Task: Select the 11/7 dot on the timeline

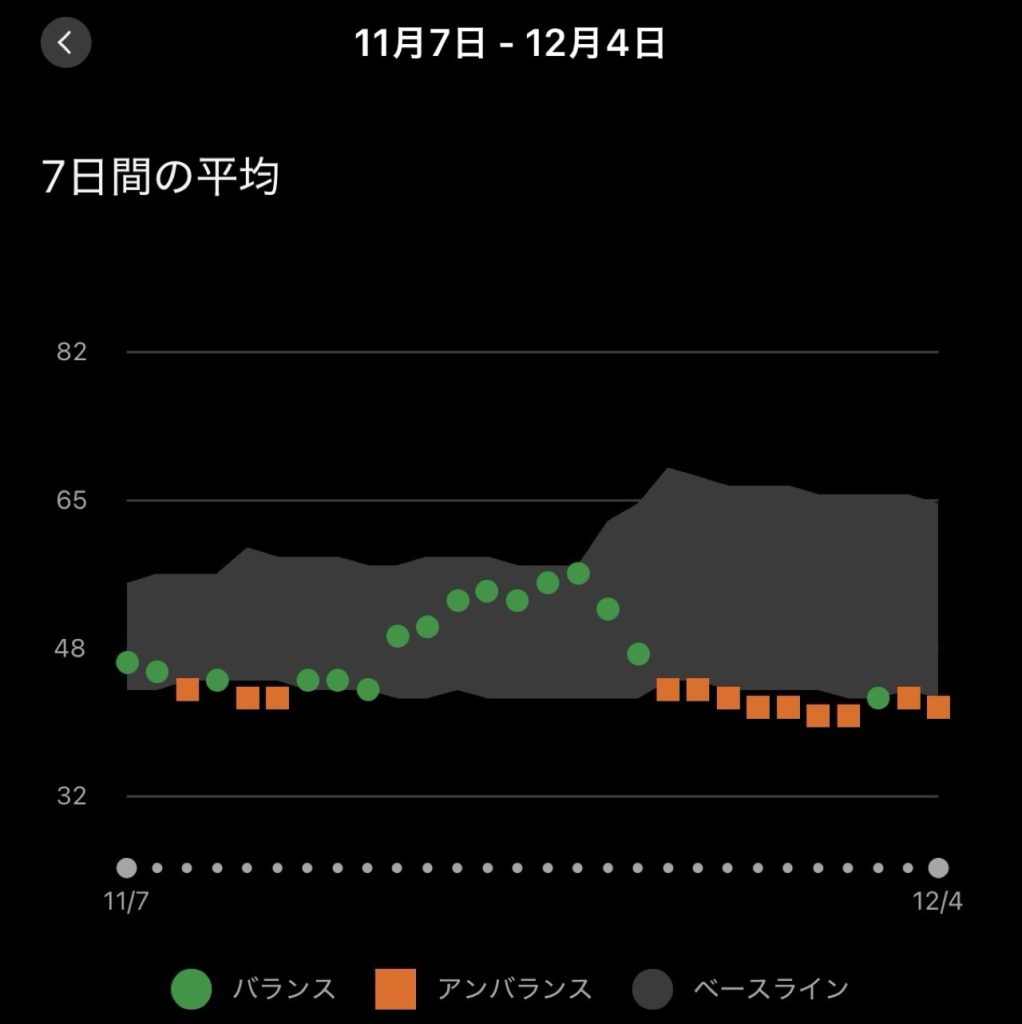Action: (x=126, y=867)
